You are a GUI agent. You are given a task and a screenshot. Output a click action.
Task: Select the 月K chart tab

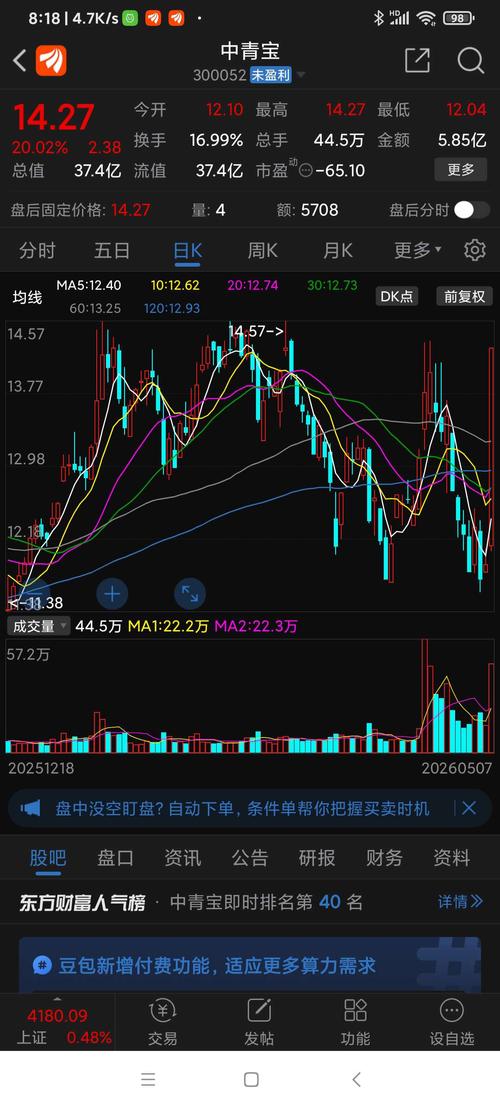pos(337,250)
